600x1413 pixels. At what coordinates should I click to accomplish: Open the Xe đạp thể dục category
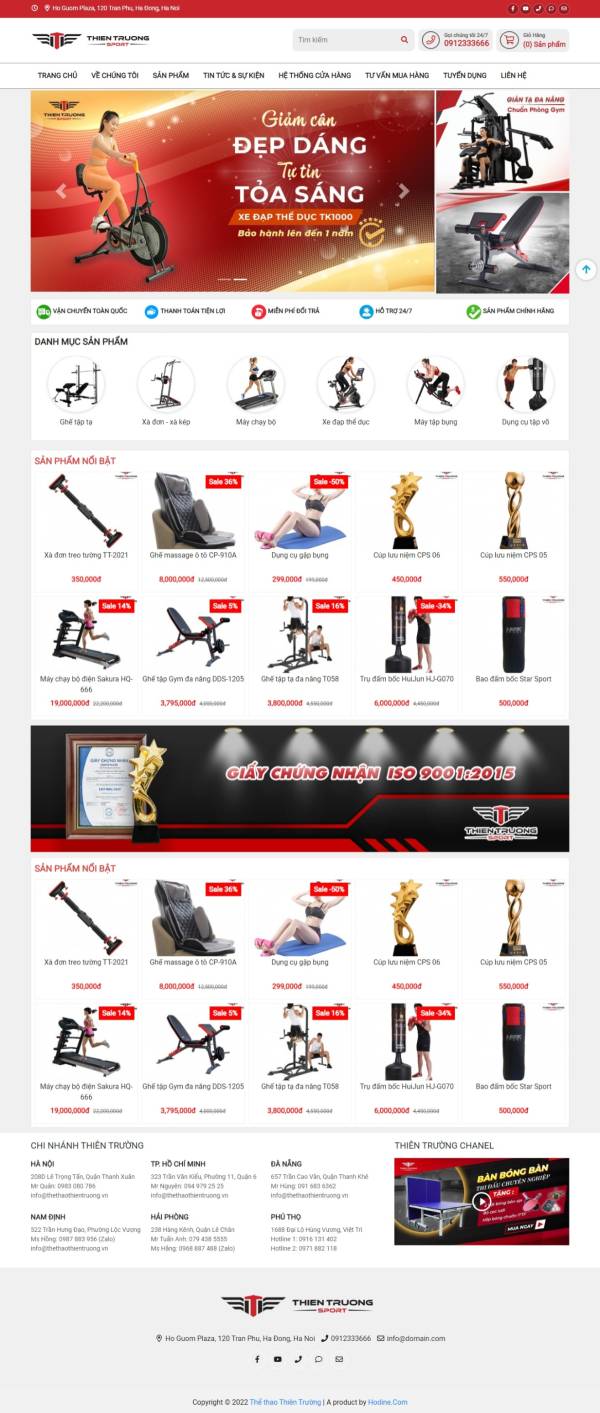(345, 393)
